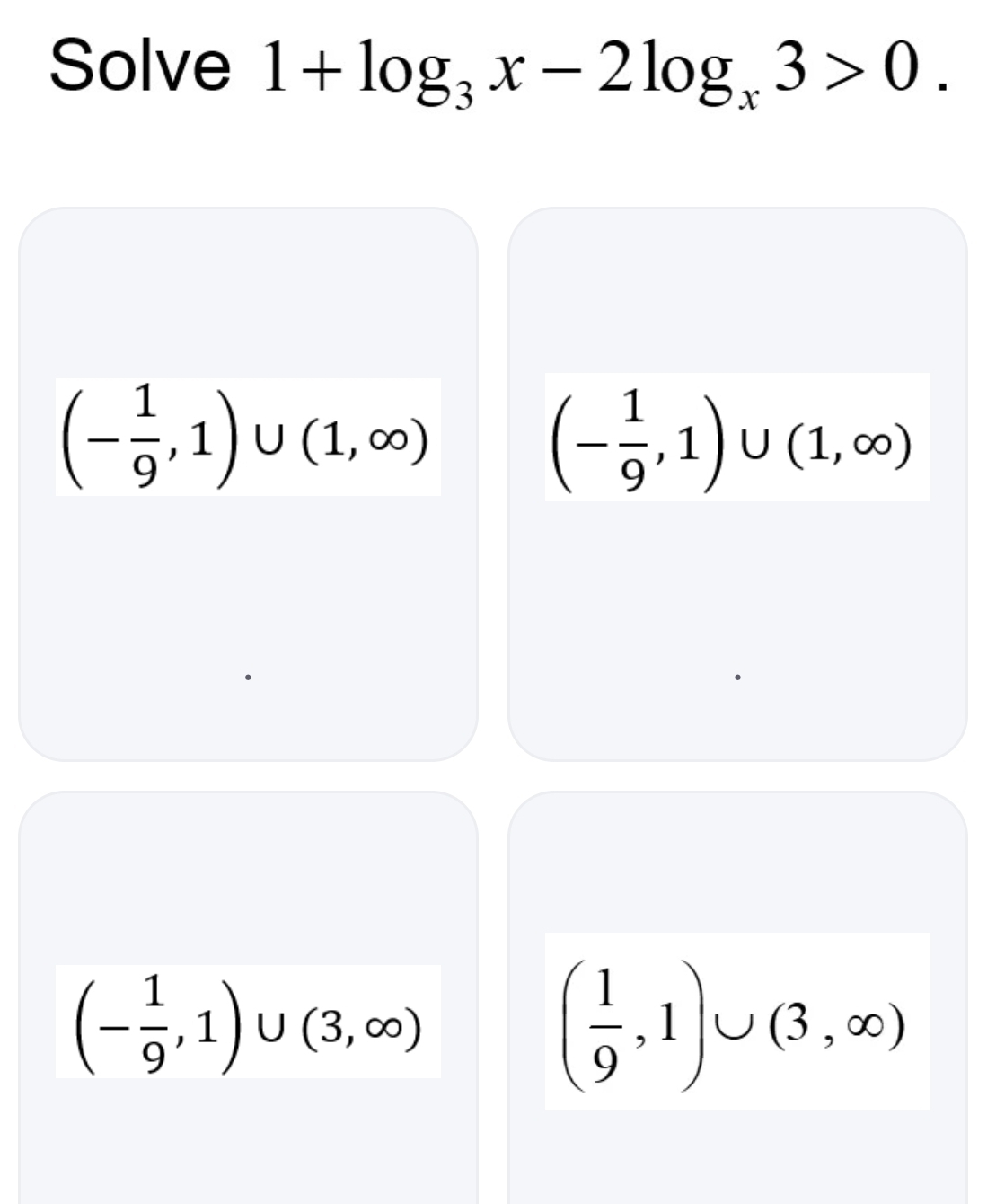Click the small dot in the top left card
Viewport: 996px width, 1204px height.
[x=248, y=674]
